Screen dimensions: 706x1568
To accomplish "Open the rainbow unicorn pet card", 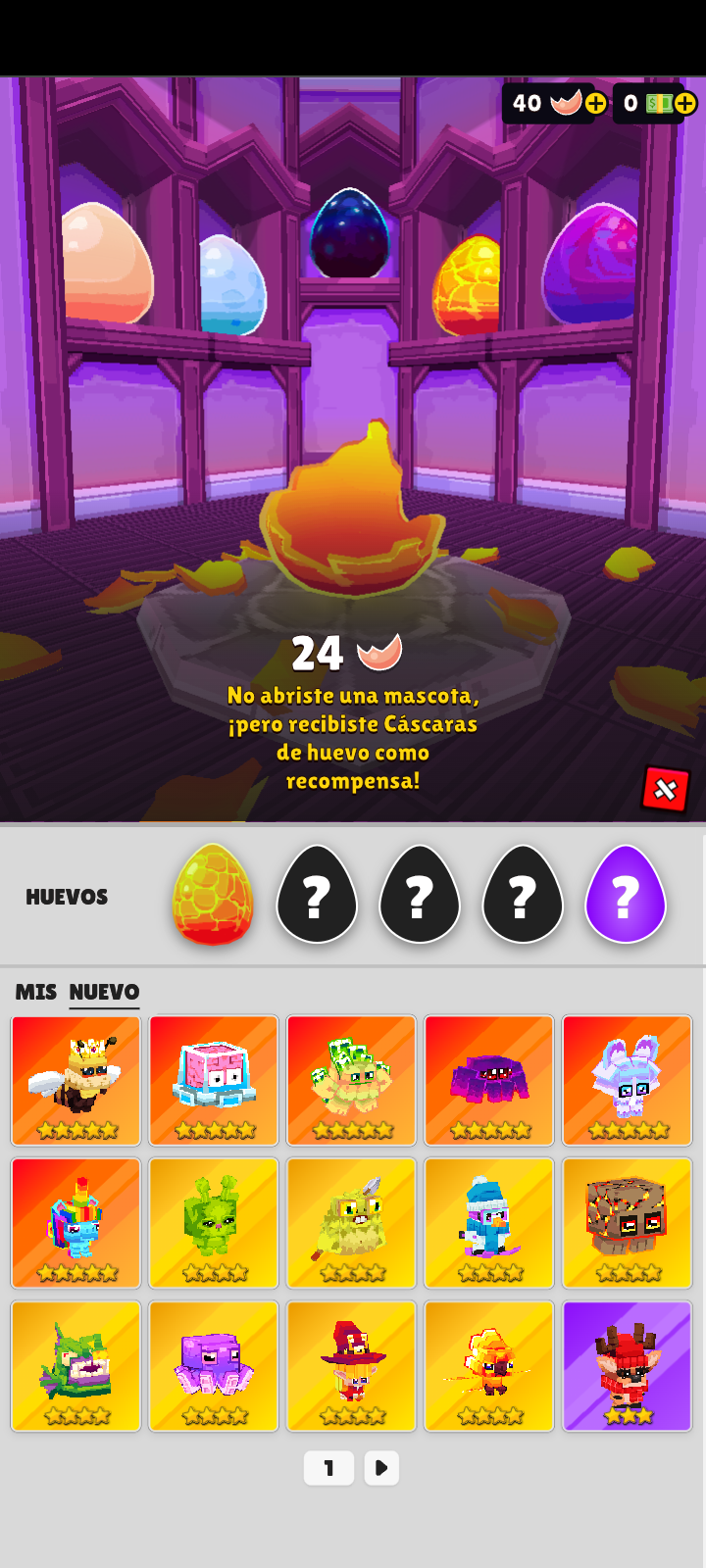I will point(76,1223).
